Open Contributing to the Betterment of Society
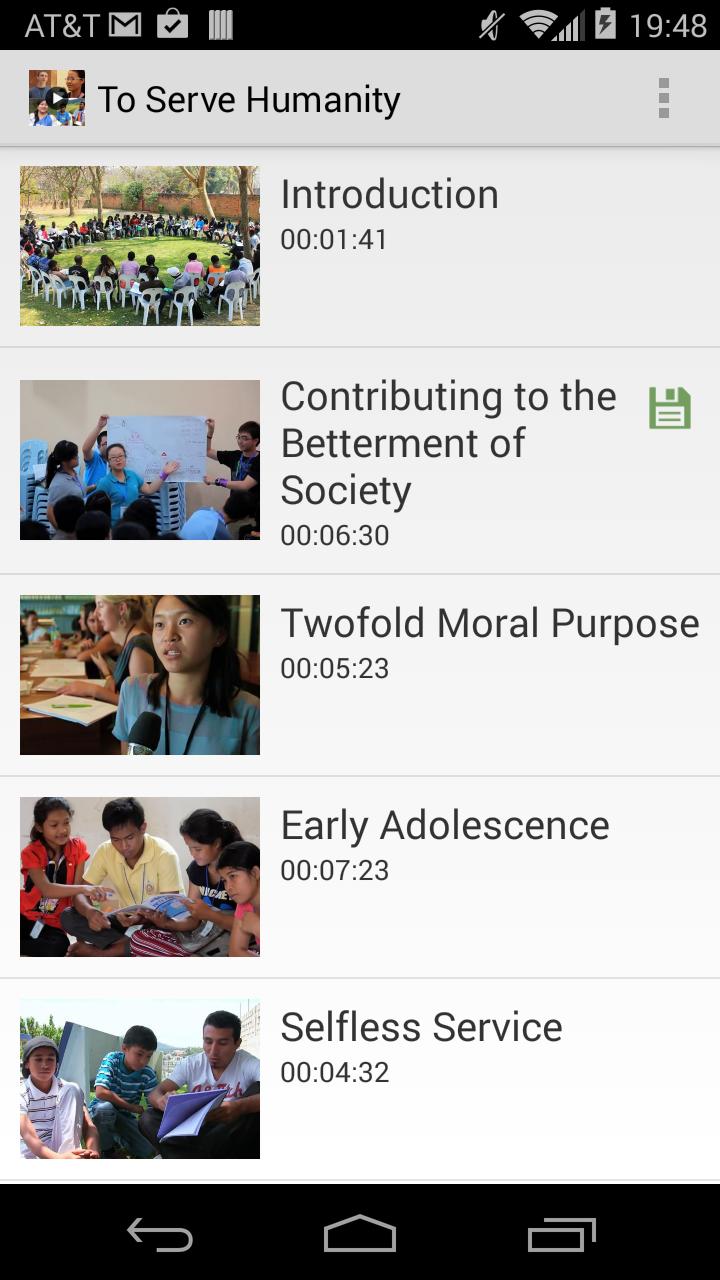 tap(448, 443)
